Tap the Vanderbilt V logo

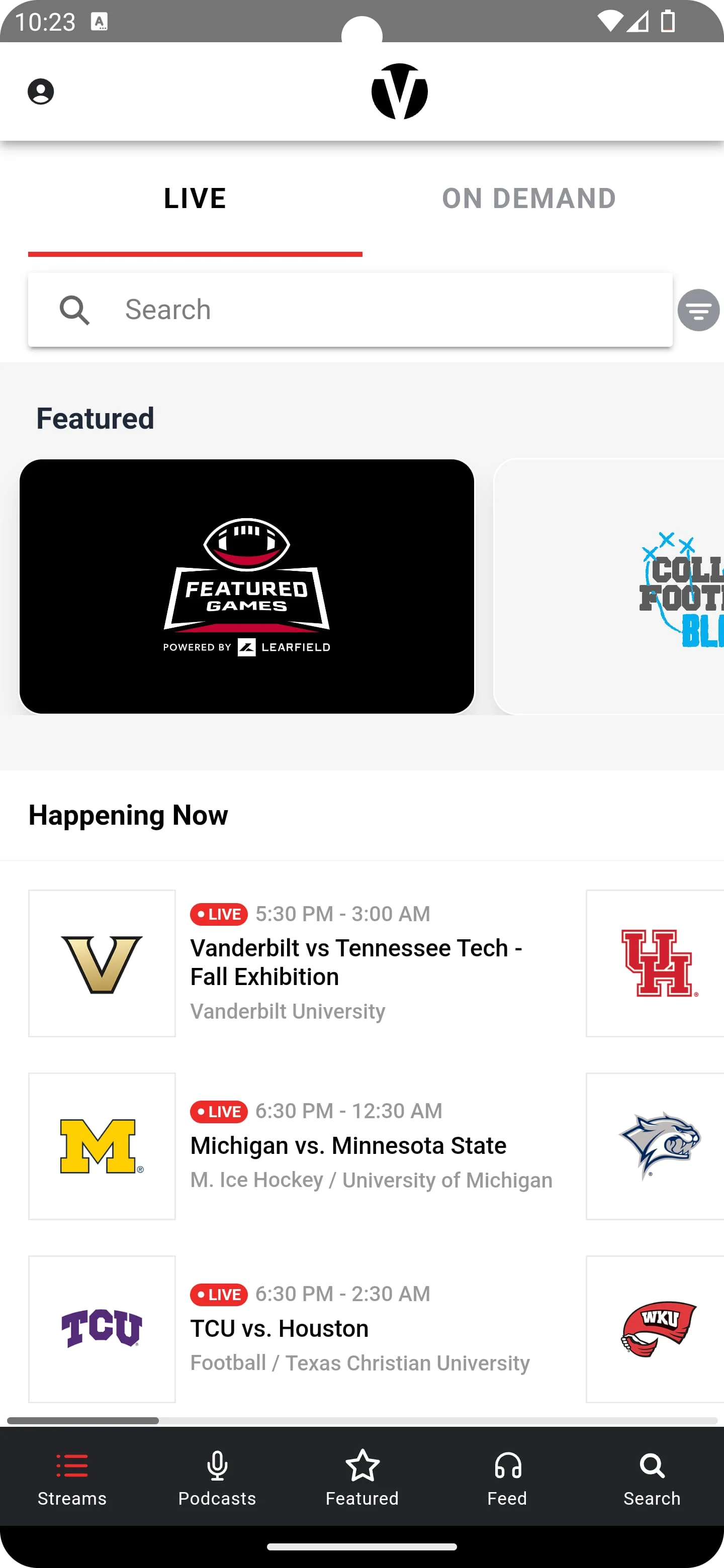(102, 962)
